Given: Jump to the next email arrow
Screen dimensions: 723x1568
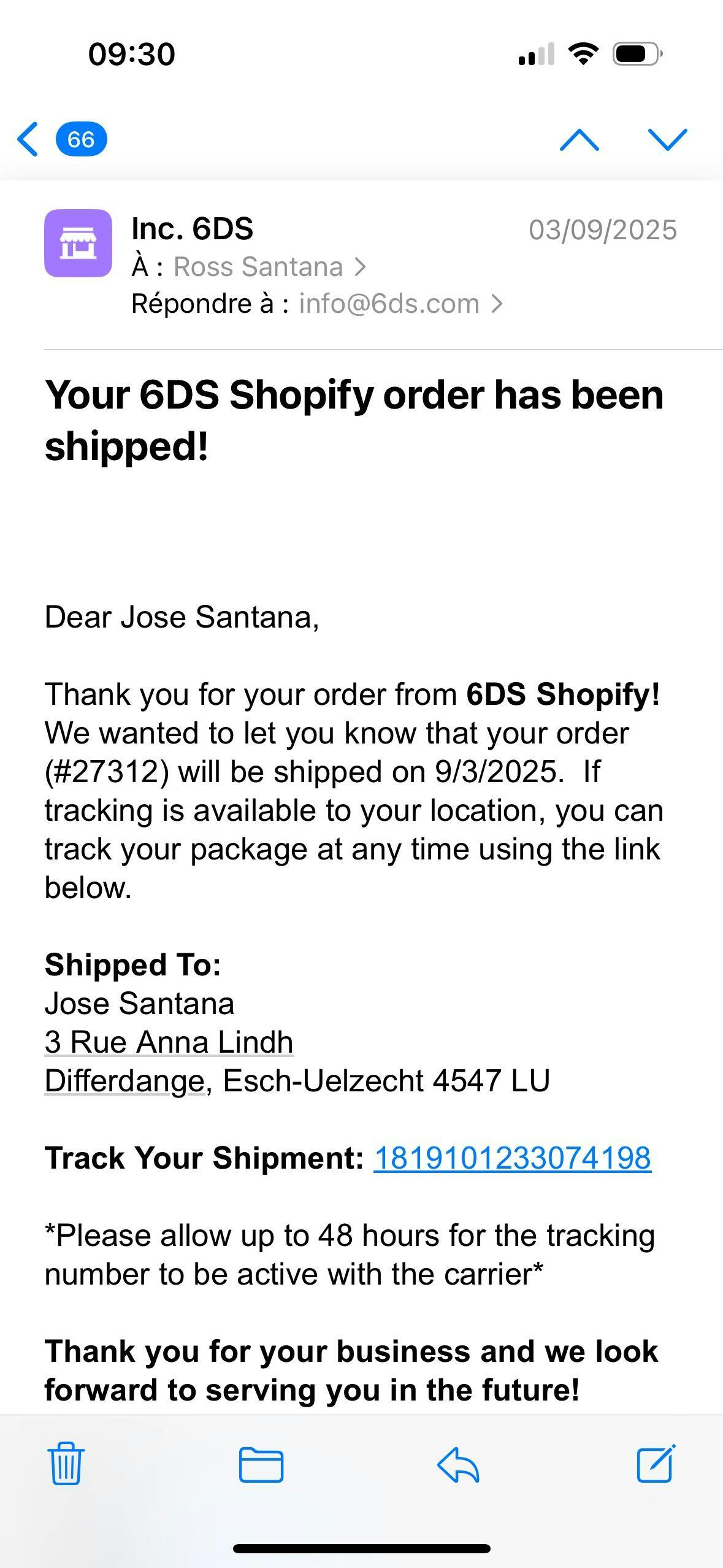Looking at the screenshot, I should [667, 140].
